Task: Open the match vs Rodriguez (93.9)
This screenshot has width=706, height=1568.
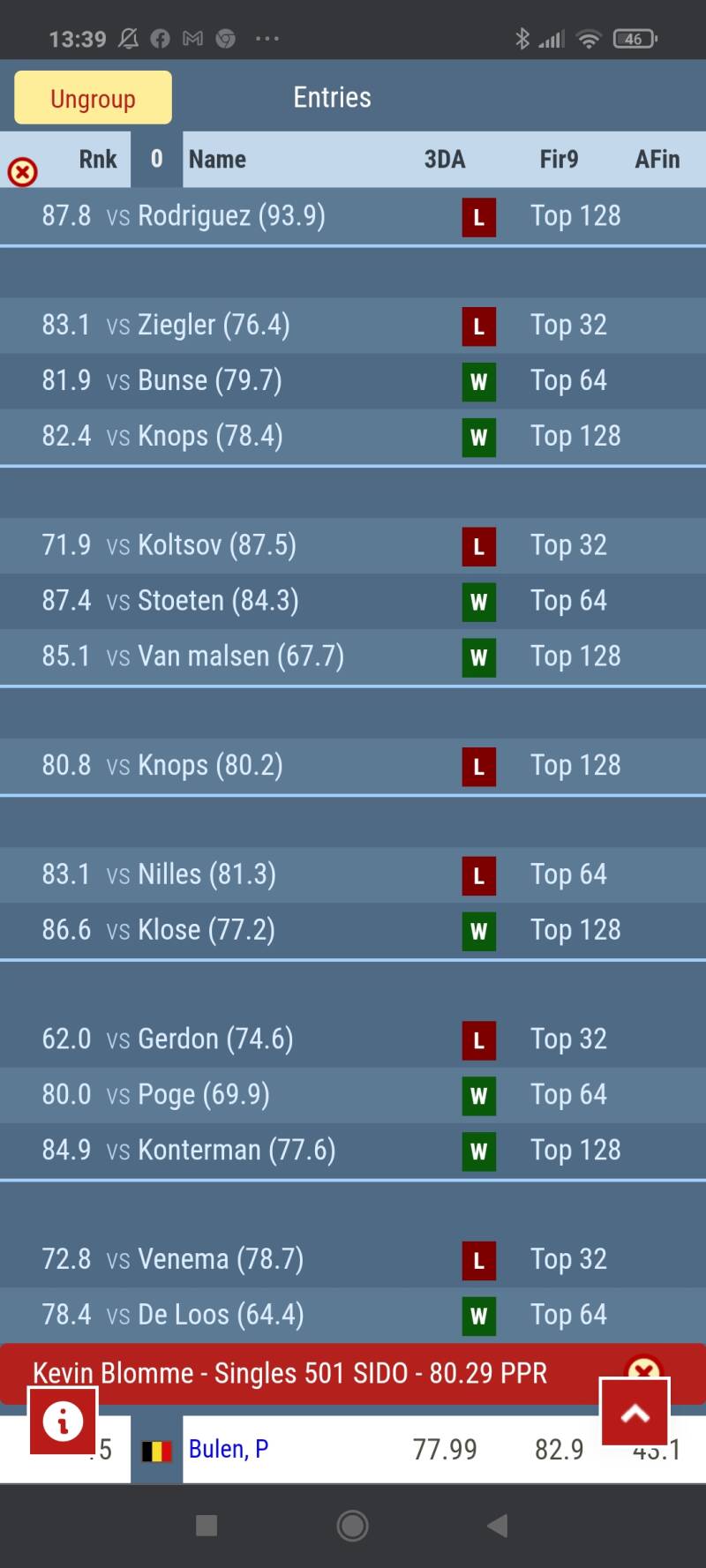Action: point(231,216)
